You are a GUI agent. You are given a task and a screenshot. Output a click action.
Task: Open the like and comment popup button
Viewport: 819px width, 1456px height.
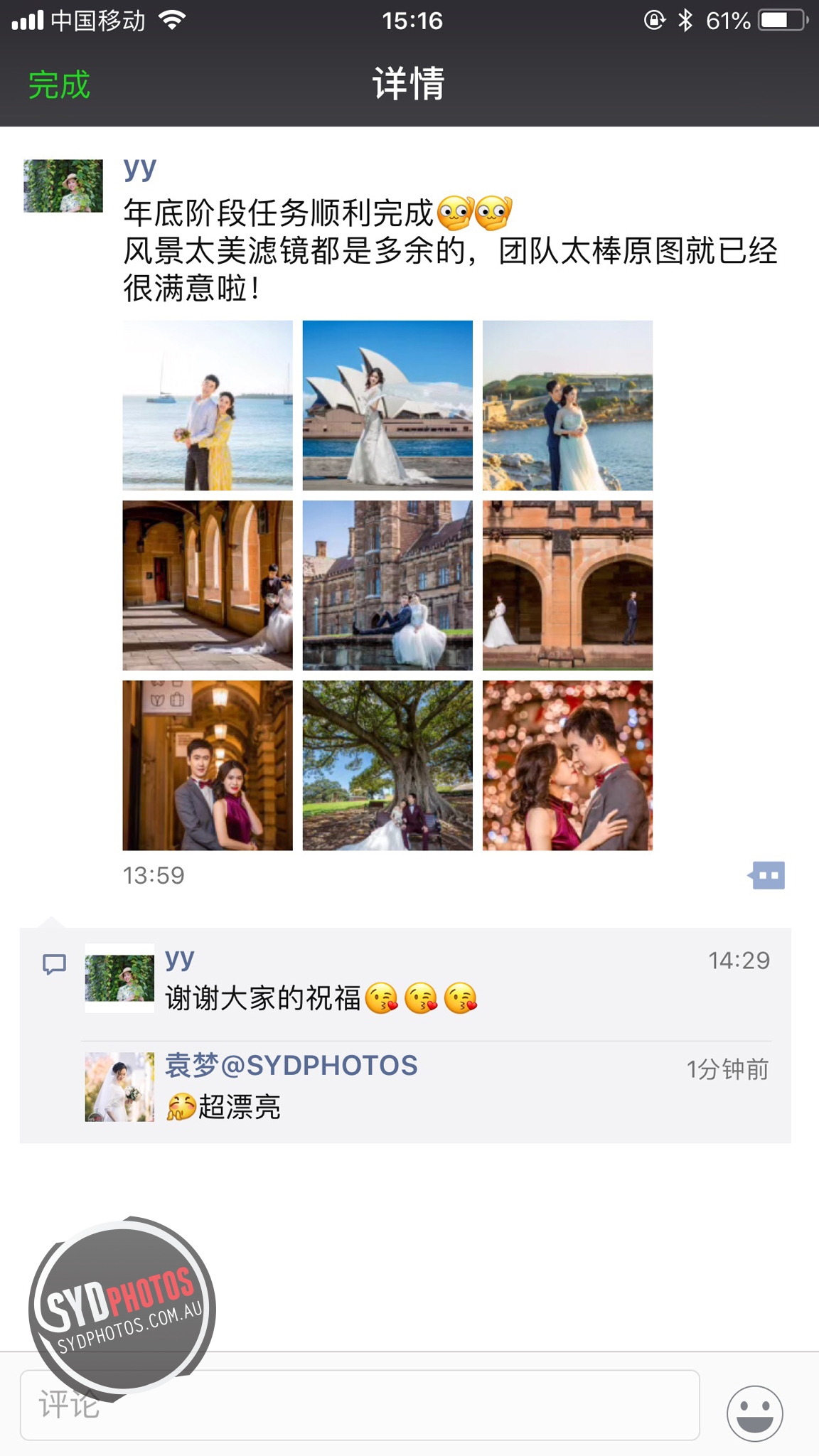click(766, 875)
